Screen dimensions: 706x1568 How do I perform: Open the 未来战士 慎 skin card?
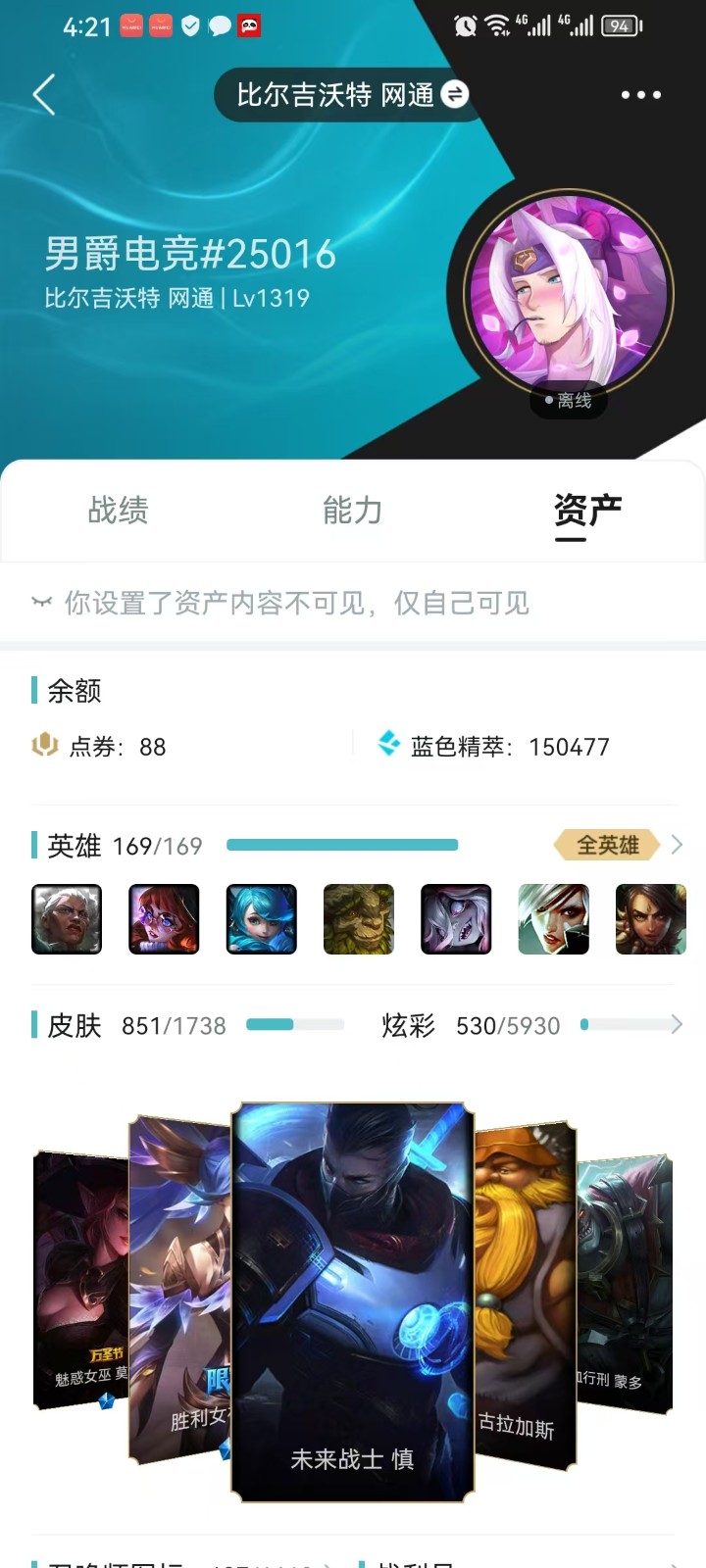point(352,1303)
